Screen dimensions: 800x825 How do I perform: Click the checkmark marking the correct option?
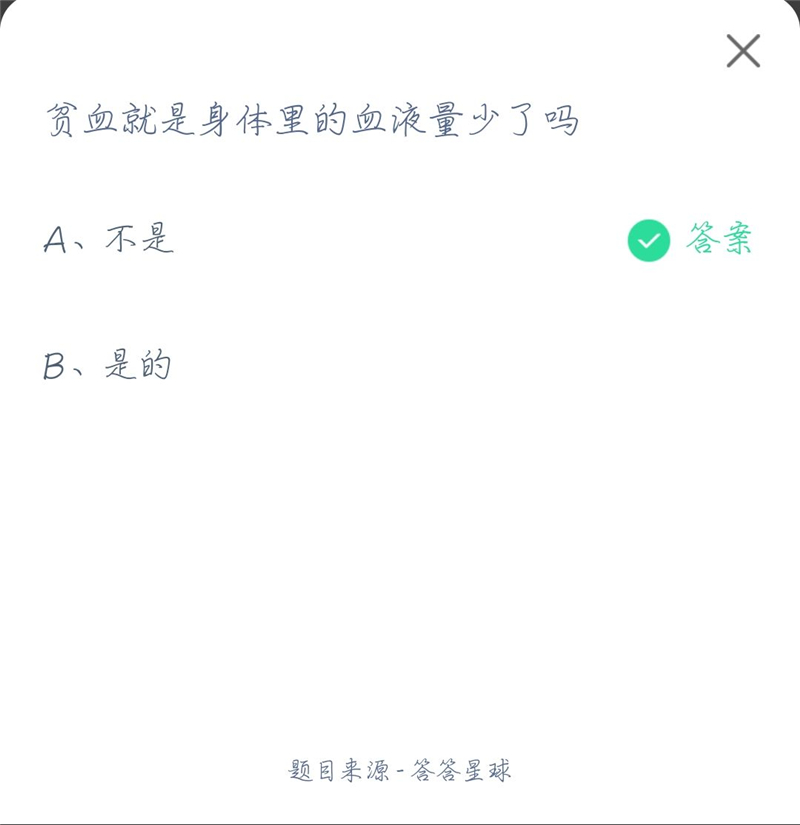point(651,240)
